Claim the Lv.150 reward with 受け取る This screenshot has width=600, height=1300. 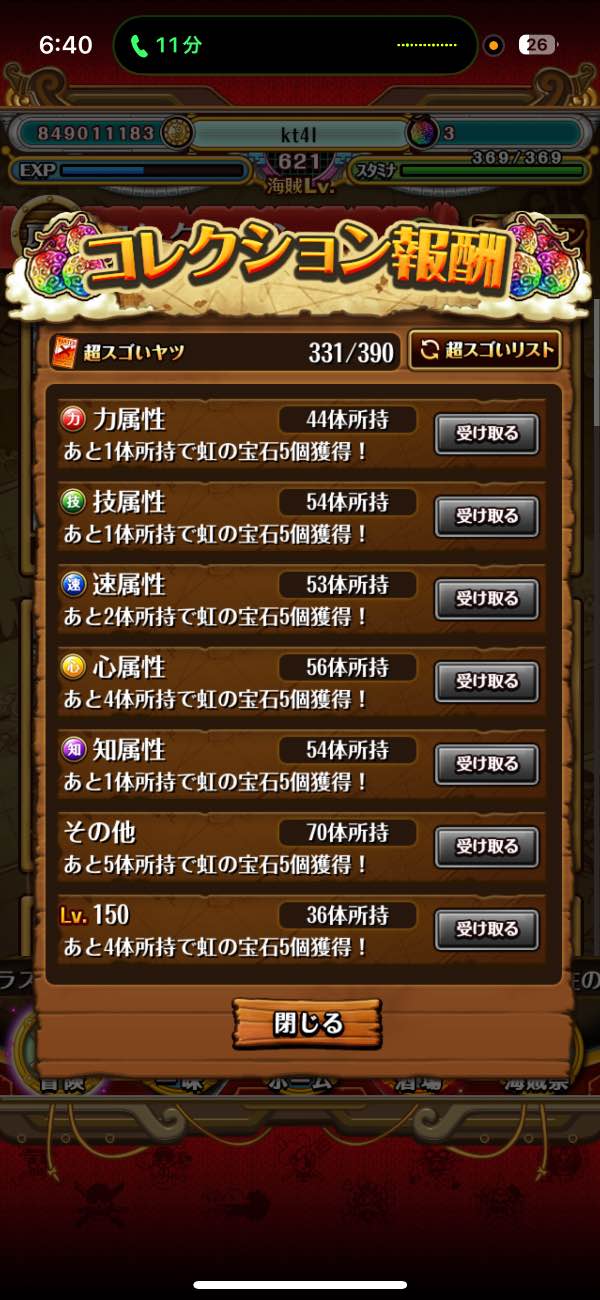tap(486, 929)
